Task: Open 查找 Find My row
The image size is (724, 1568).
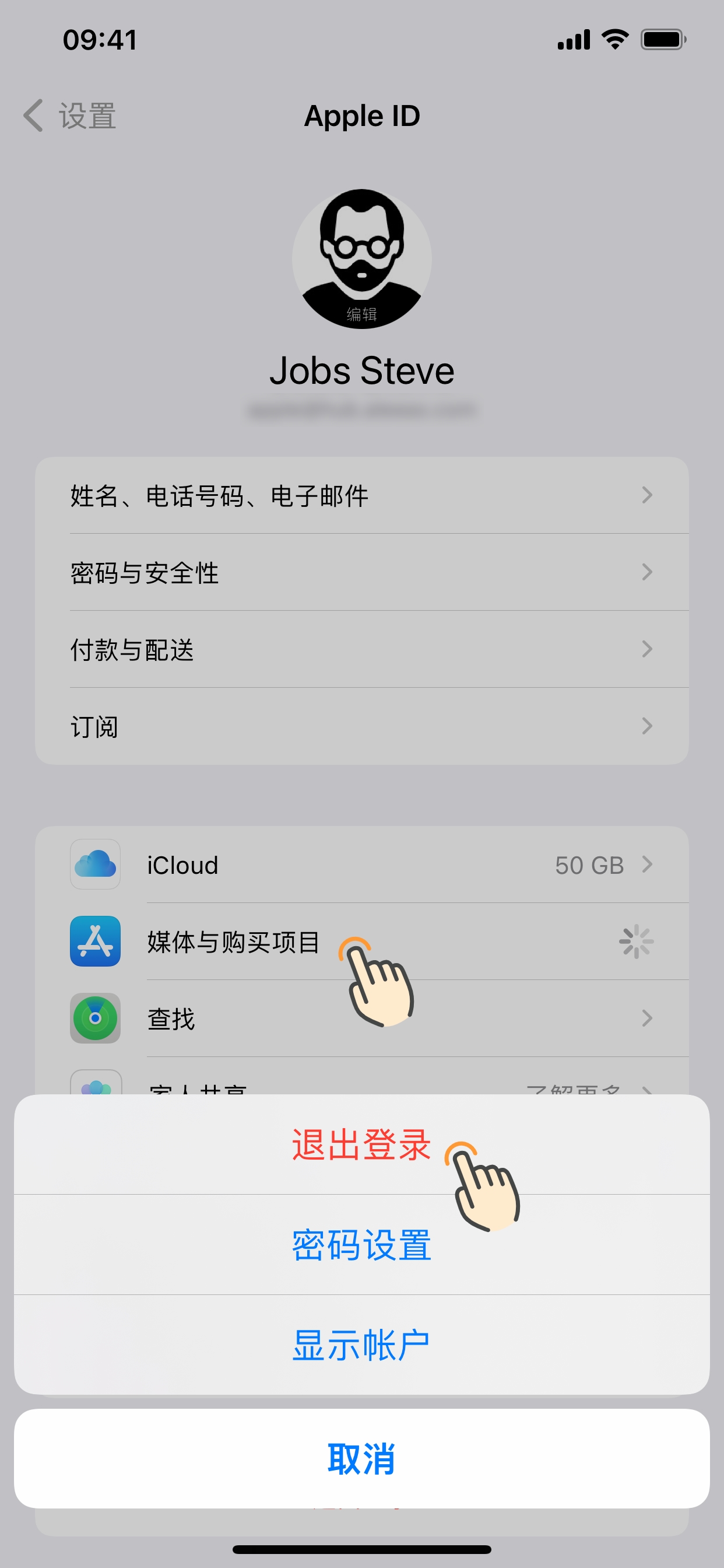Action: tap(361, 1019)
